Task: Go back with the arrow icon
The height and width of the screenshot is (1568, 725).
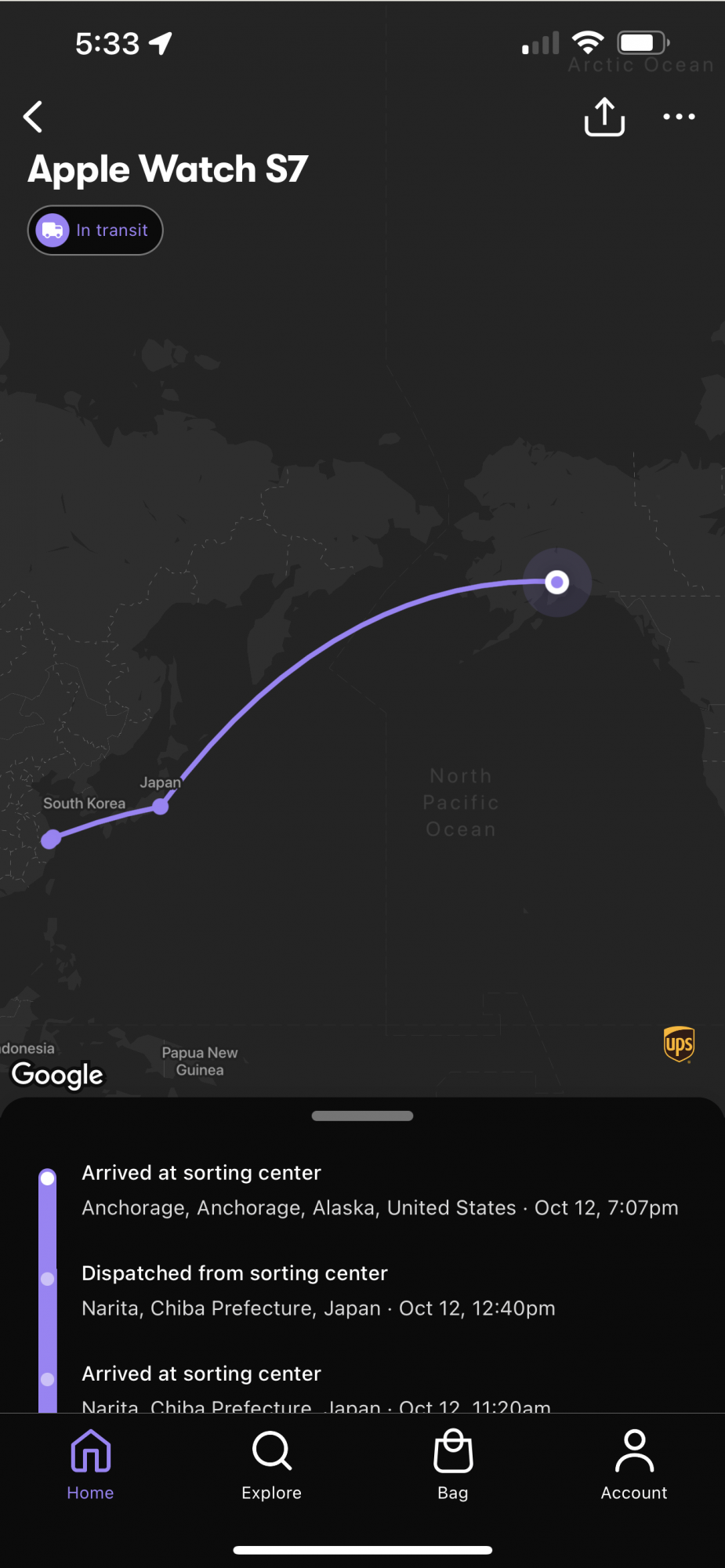Action: coord(33,117)
